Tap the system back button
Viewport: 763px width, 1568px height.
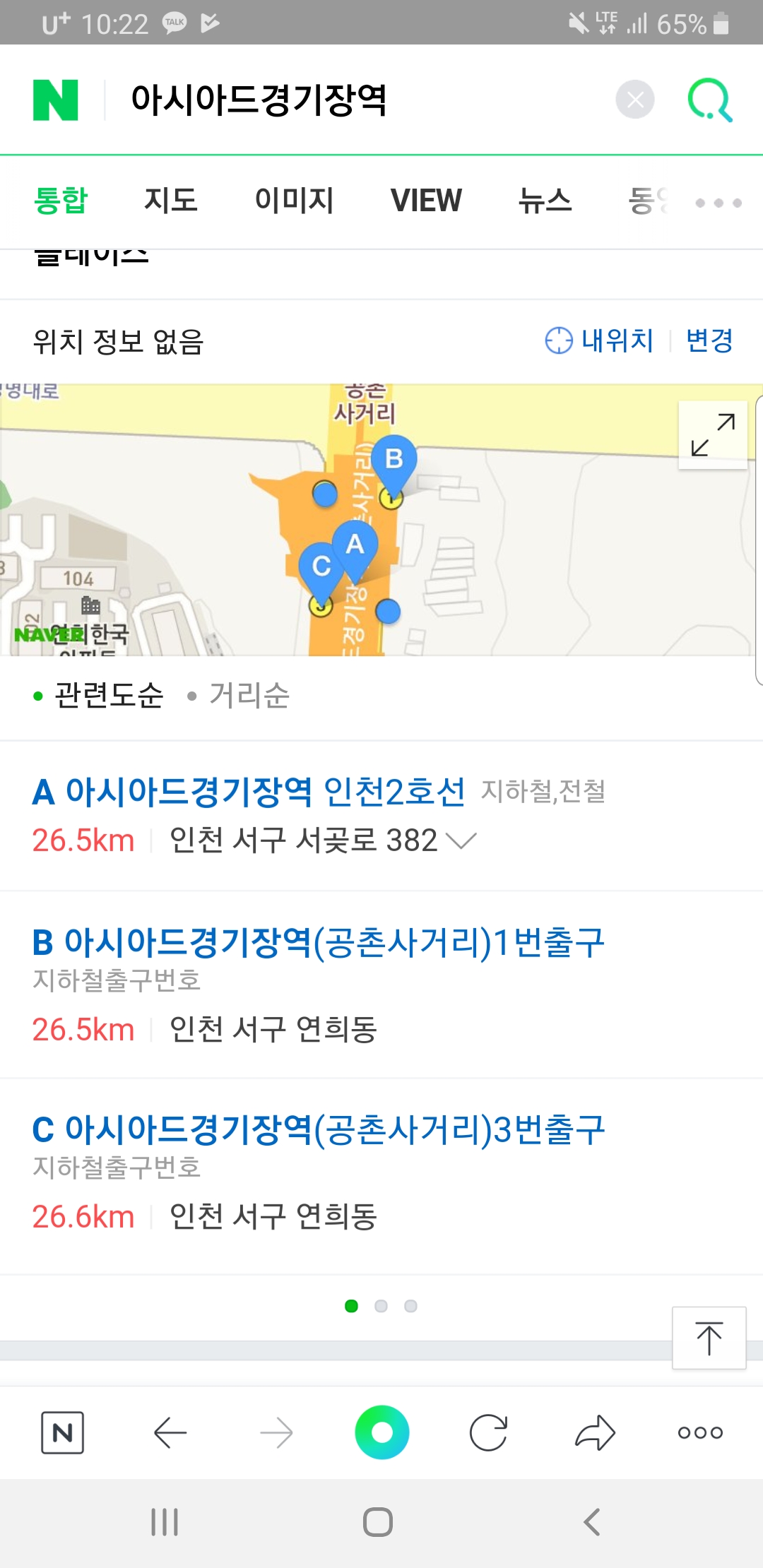pos(592,1521)
